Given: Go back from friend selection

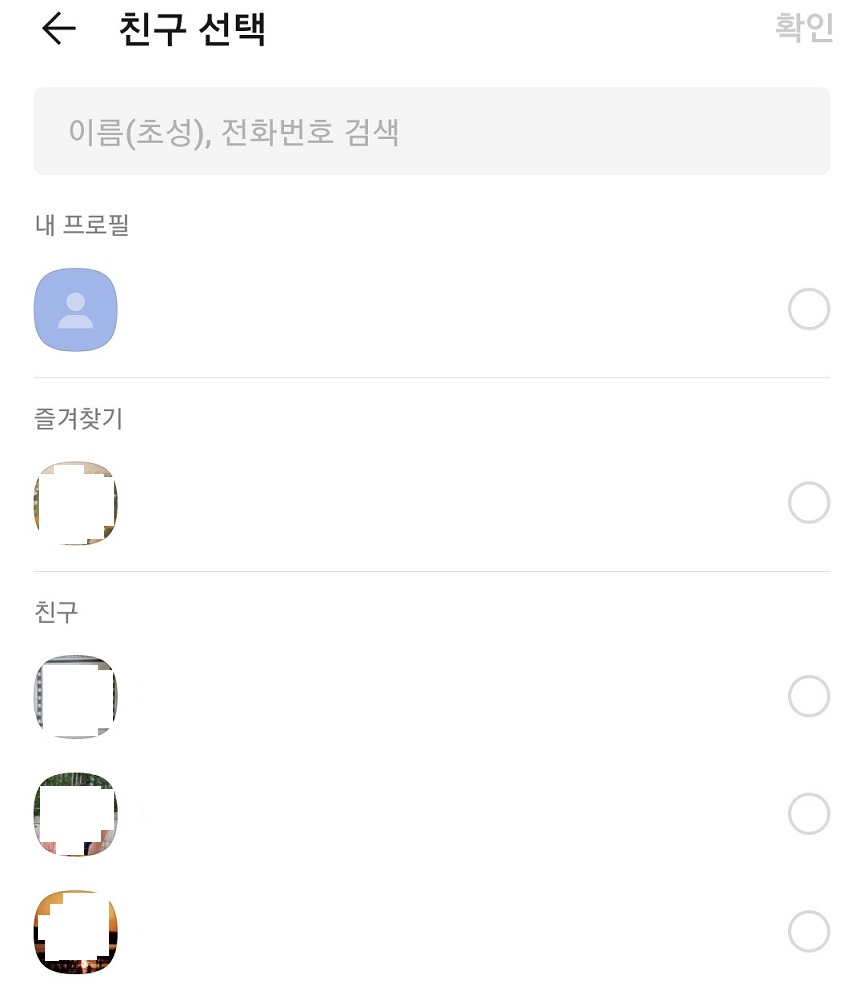Looking at the screenshot, I should (x=59, y=30).
